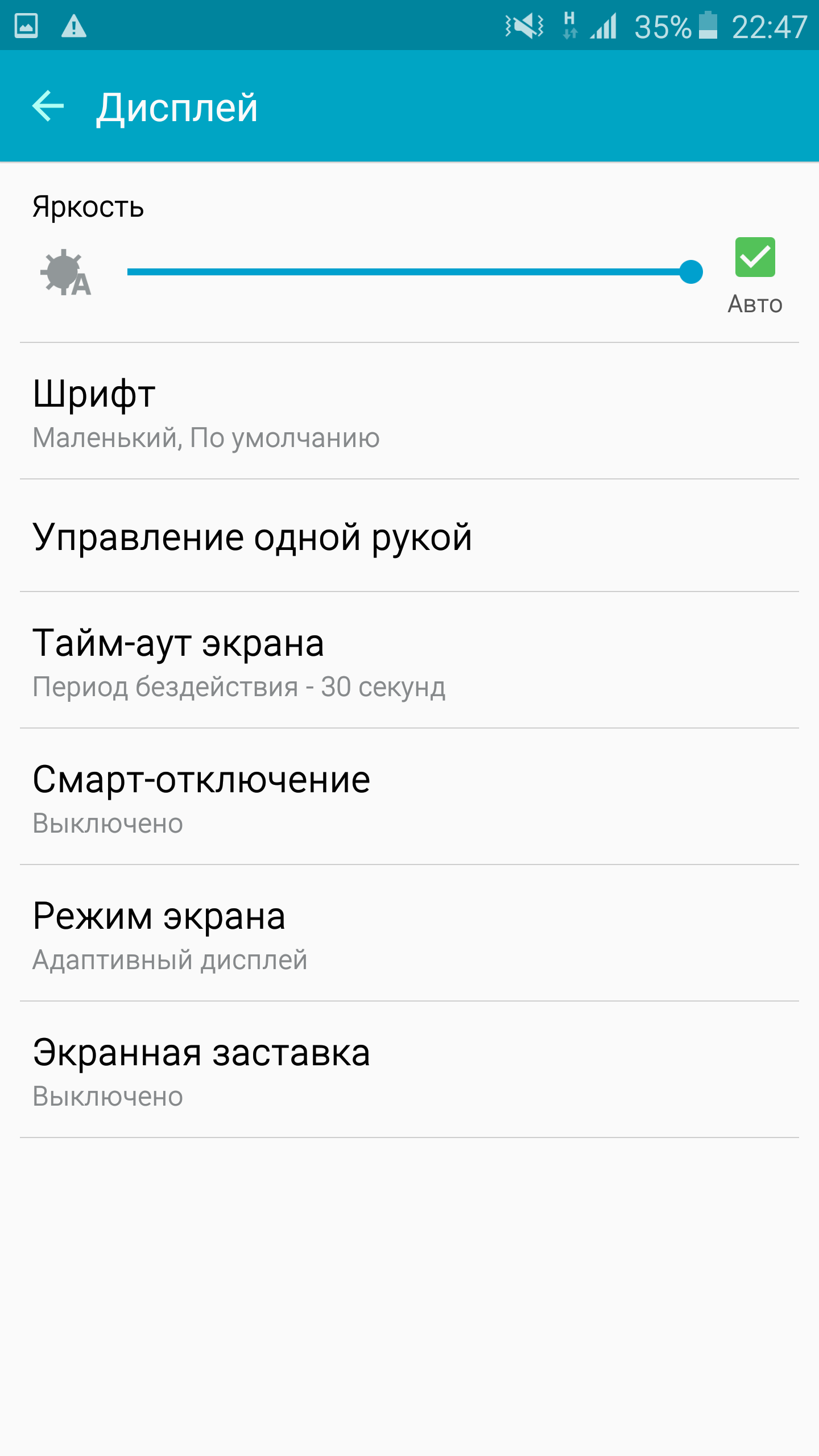819x1456 pixels.
Task: Tap the Яркость brightness slider
Action: coord(408,272)
